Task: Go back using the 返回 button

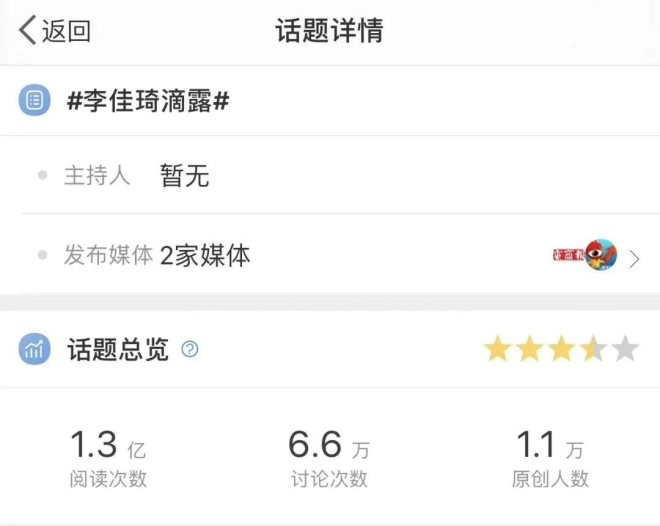Action: [56, 30]
